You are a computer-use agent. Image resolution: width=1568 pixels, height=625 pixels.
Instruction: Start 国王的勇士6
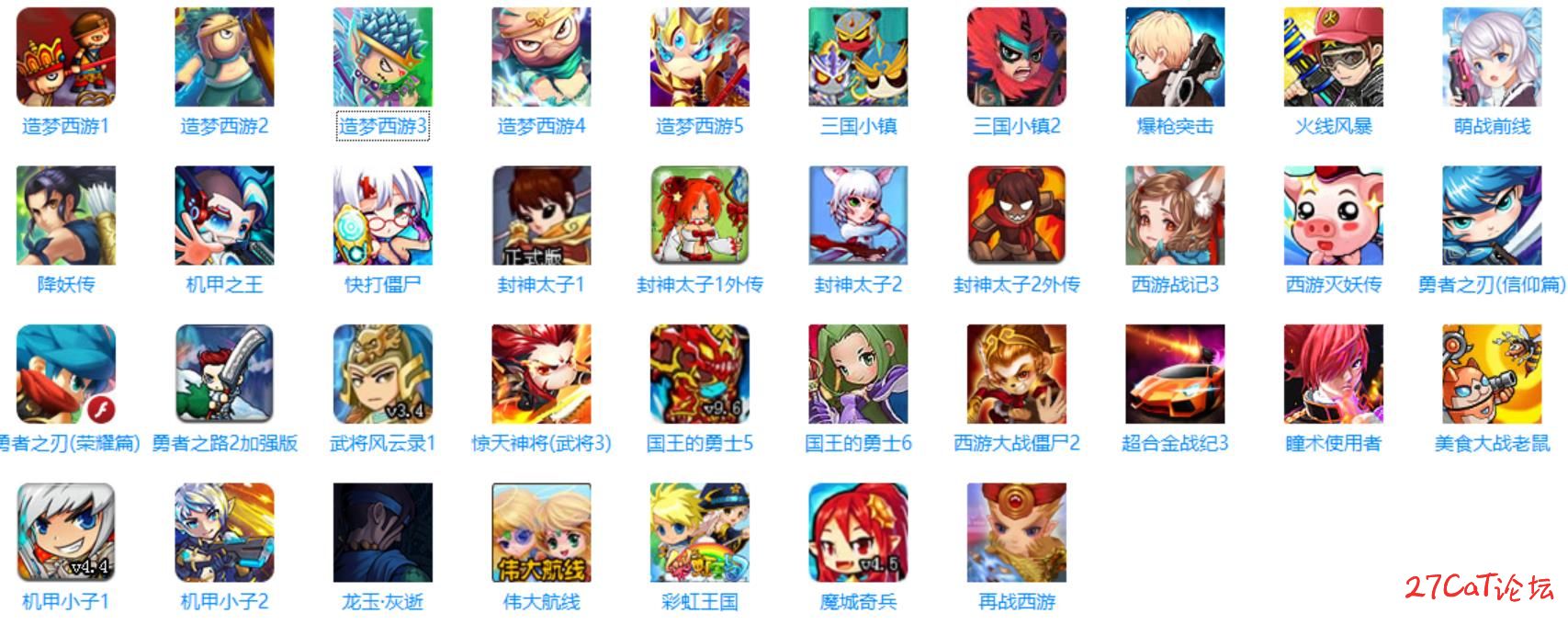(x=858, y=374)
